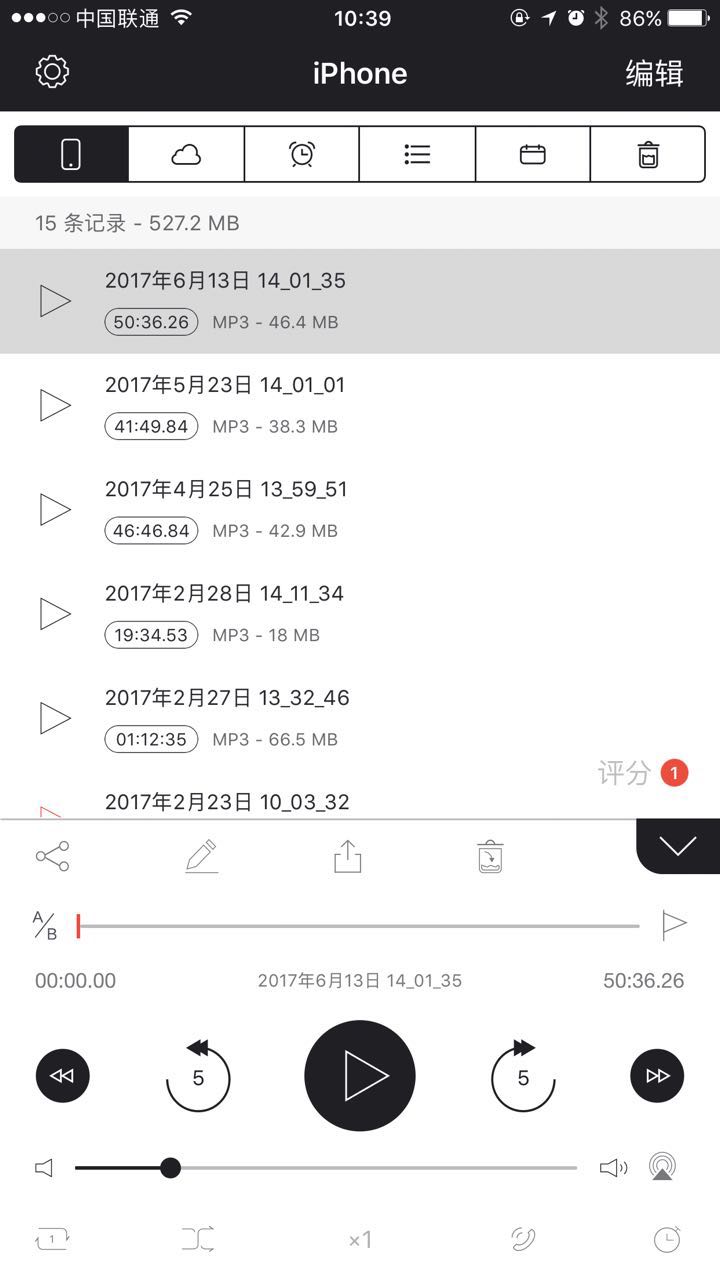Screen dimensions: 720x1280
Task: Adjust the volume slider knob
Action: [171, 1167]
